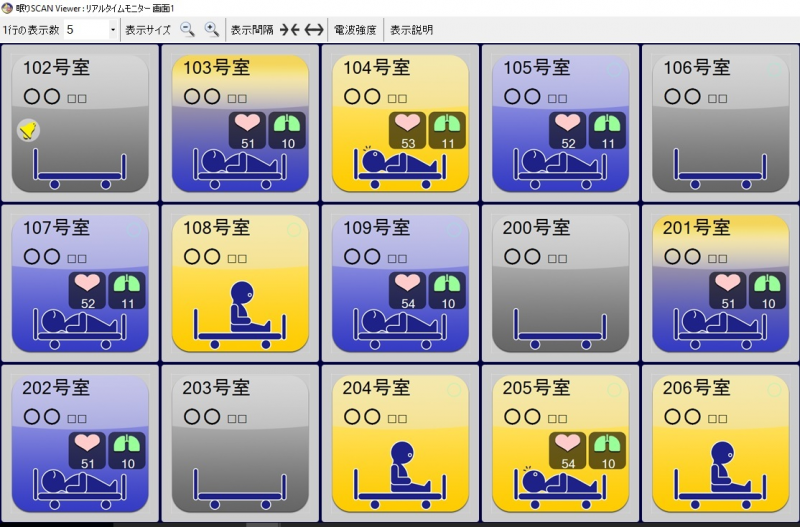Open room 103号室 tile
This screenshot has height=527, width=800.
[240, 123]
